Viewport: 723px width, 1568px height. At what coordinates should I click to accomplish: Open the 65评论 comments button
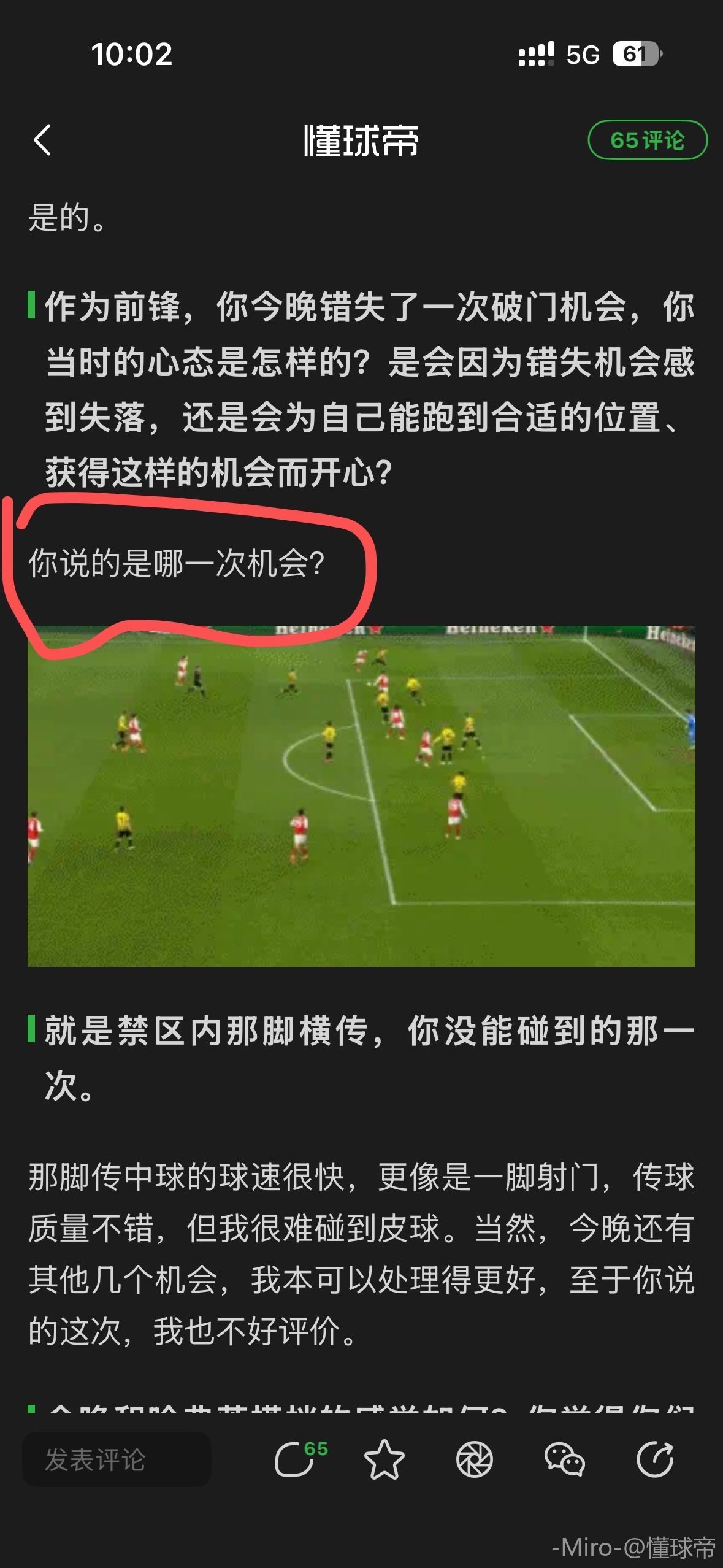[x=647, y=140]
